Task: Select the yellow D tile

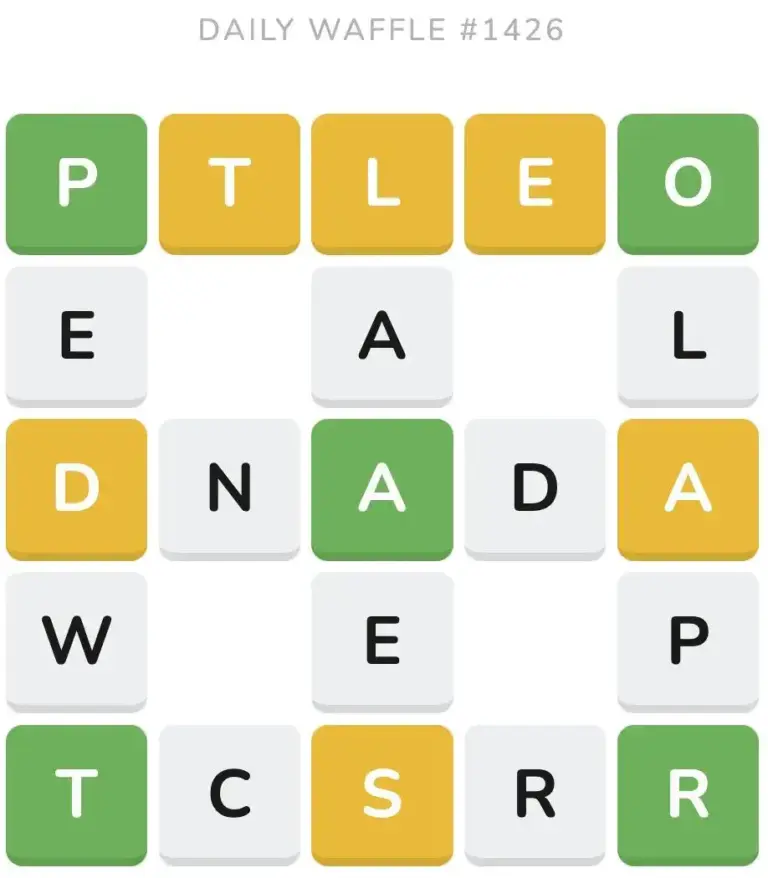Action: 76,488
